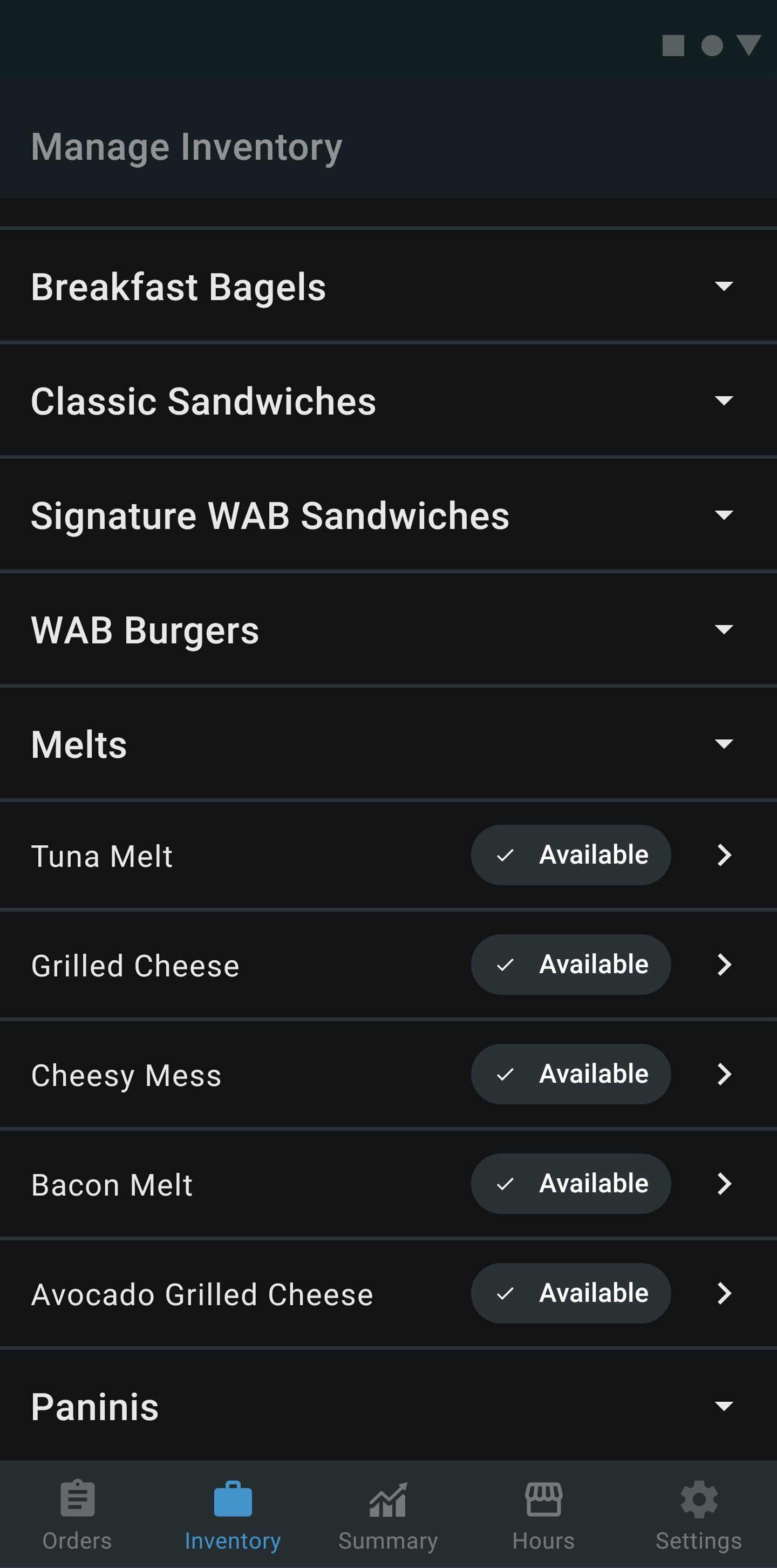Change Bacon Melt availability status
The image size is (777, 1568).
pyautogui.click(x=571, y=1183)
